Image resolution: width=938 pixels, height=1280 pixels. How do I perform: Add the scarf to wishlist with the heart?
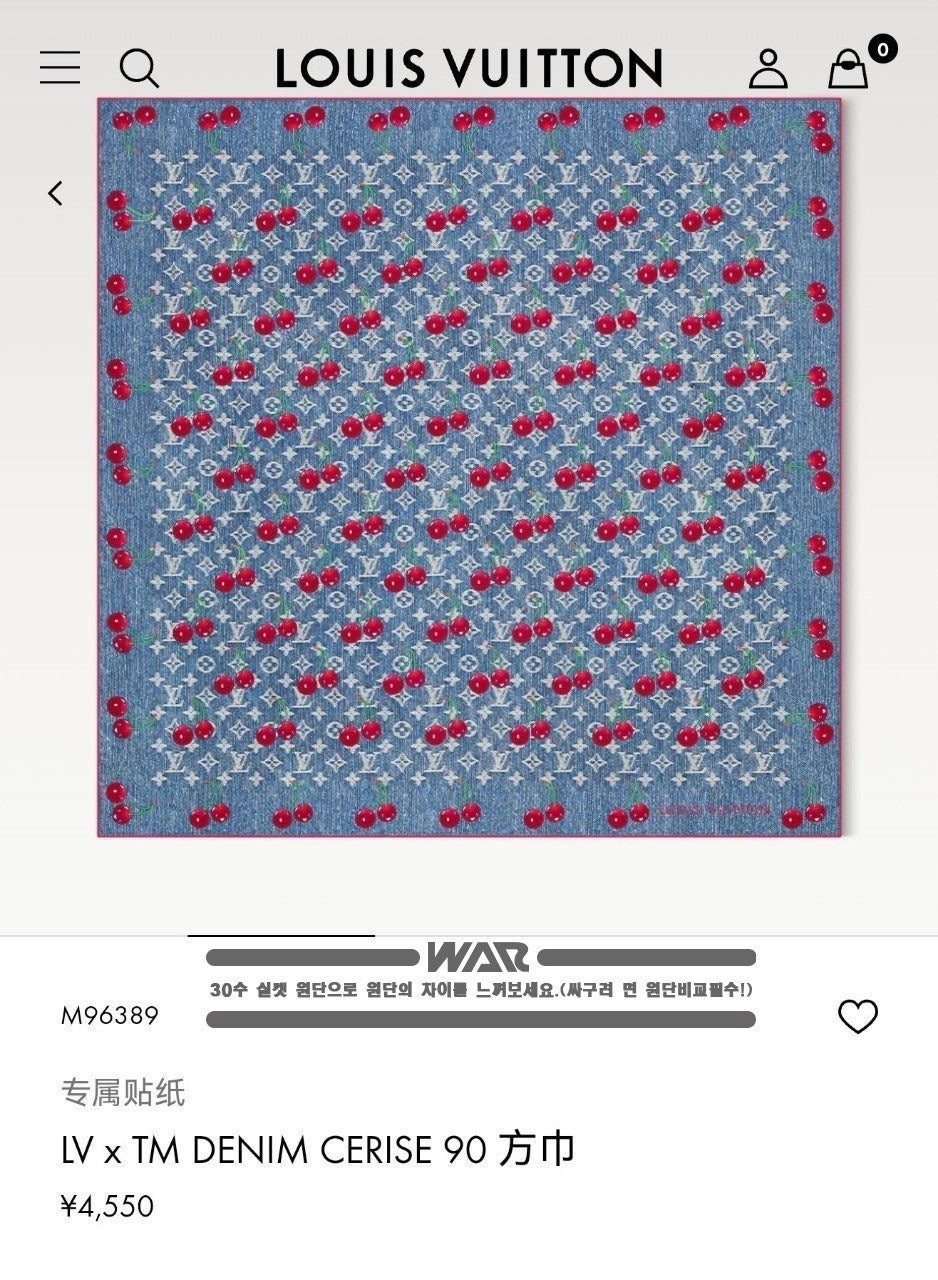pos(857,1016)
